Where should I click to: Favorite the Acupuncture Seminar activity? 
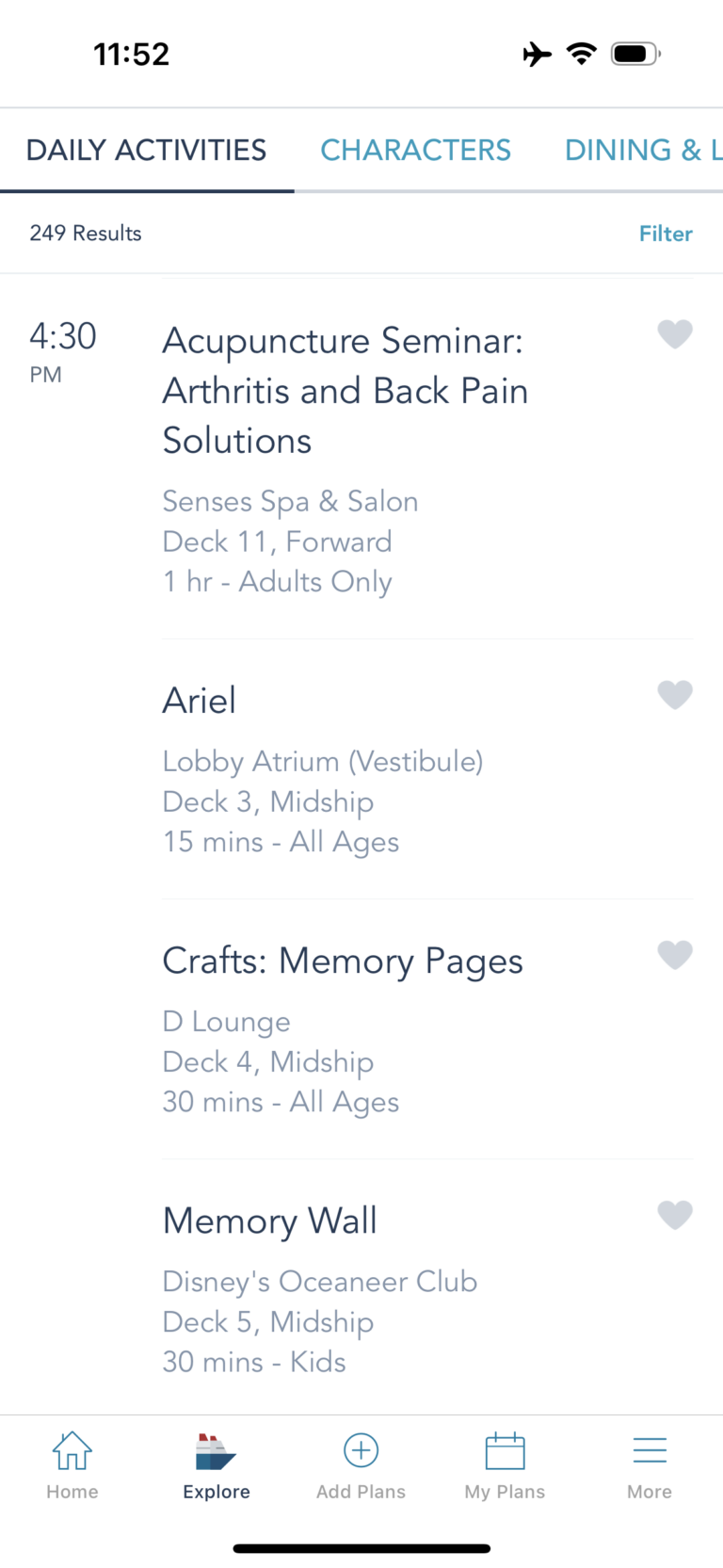[x=674, y=333]
